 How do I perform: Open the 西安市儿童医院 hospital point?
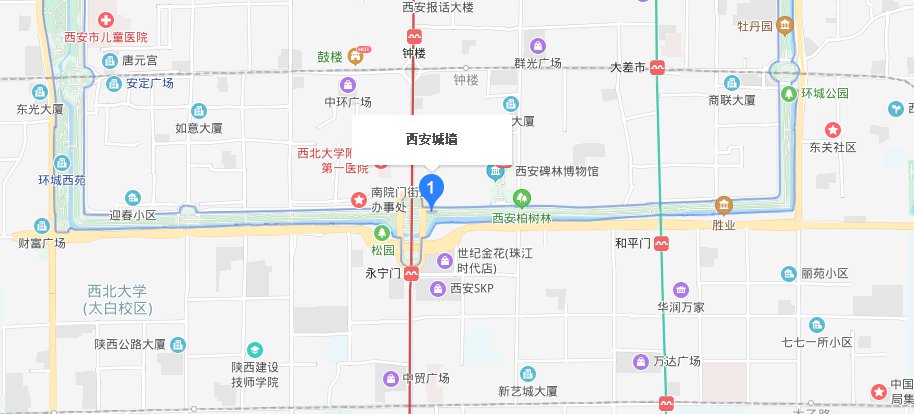coord(107,20)
